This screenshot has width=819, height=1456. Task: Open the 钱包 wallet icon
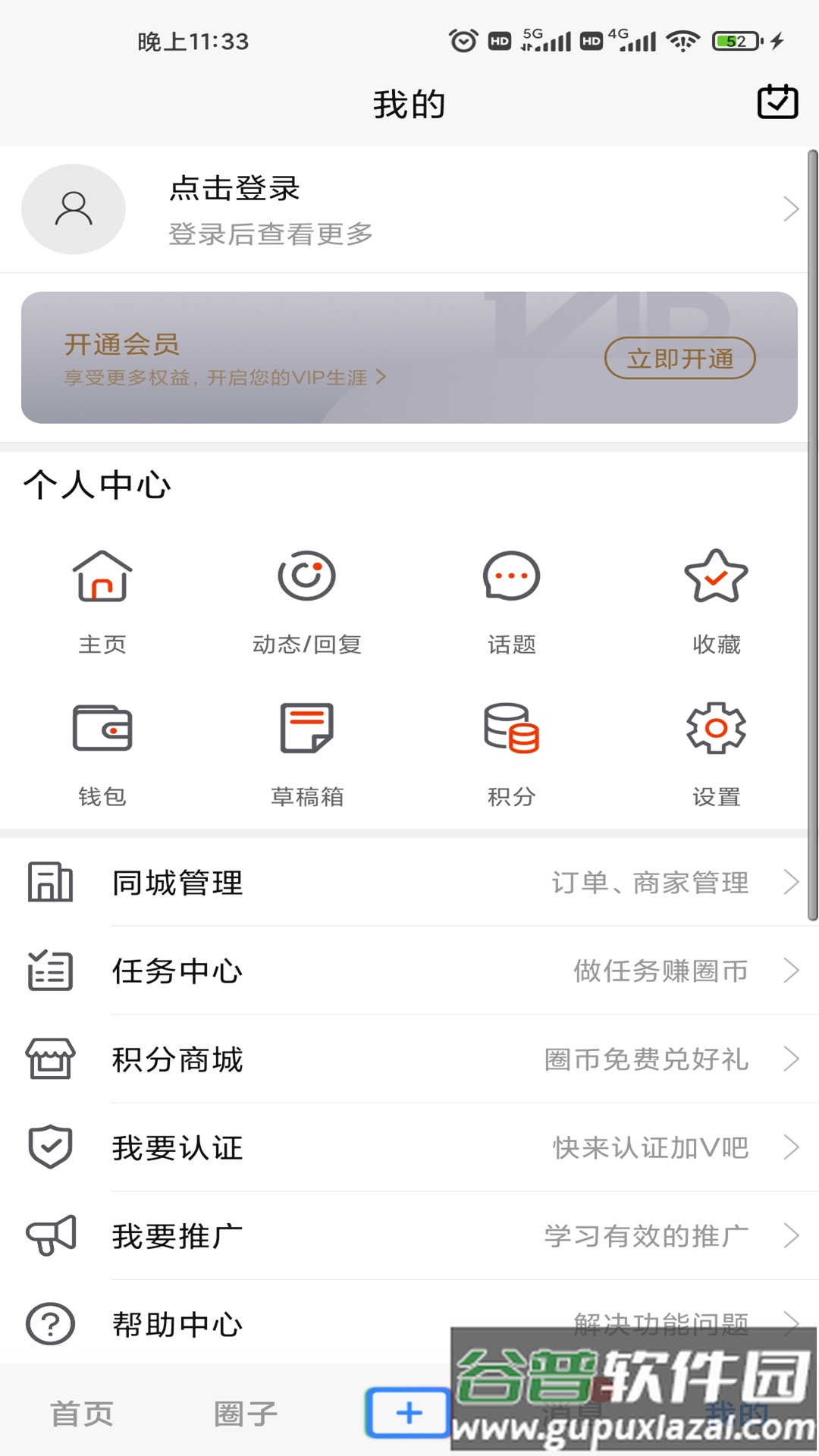[x=102, y=728]
